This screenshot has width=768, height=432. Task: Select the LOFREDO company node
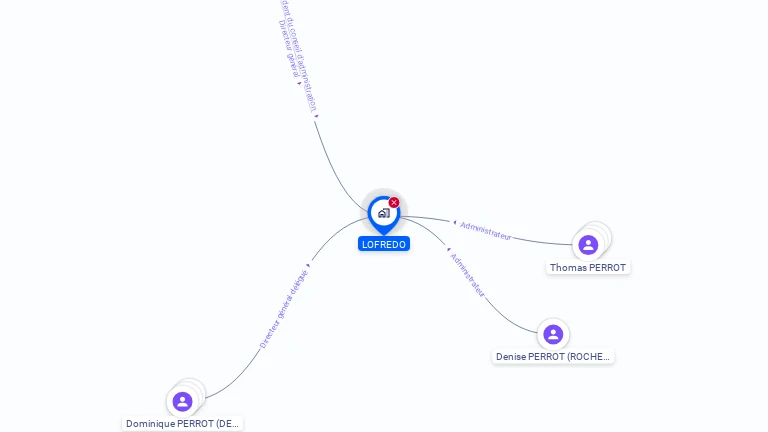[383, 213]
